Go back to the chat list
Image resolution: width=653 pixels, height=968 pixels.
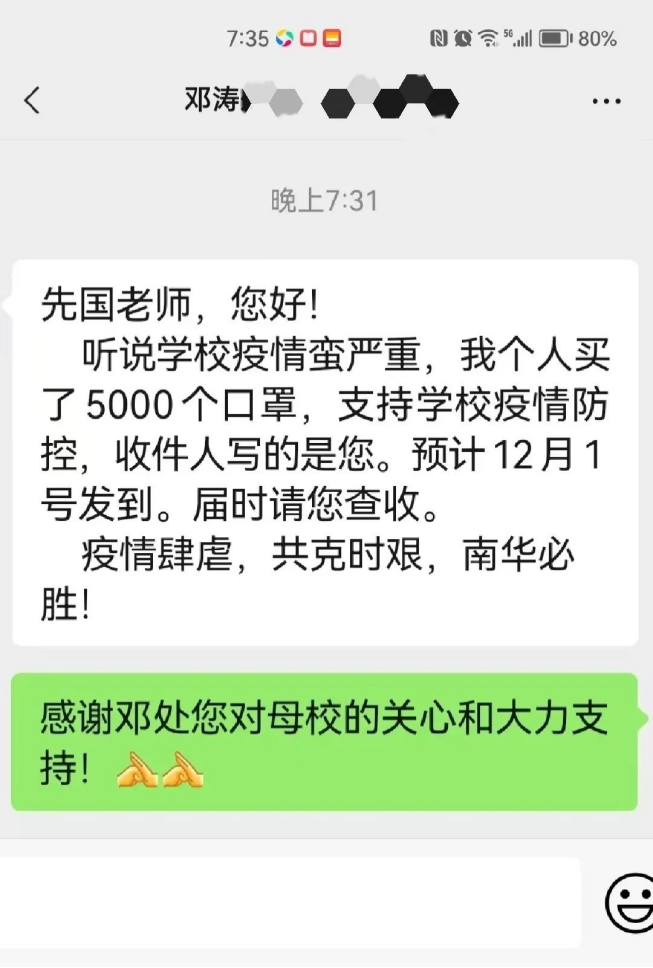(32, 100)
